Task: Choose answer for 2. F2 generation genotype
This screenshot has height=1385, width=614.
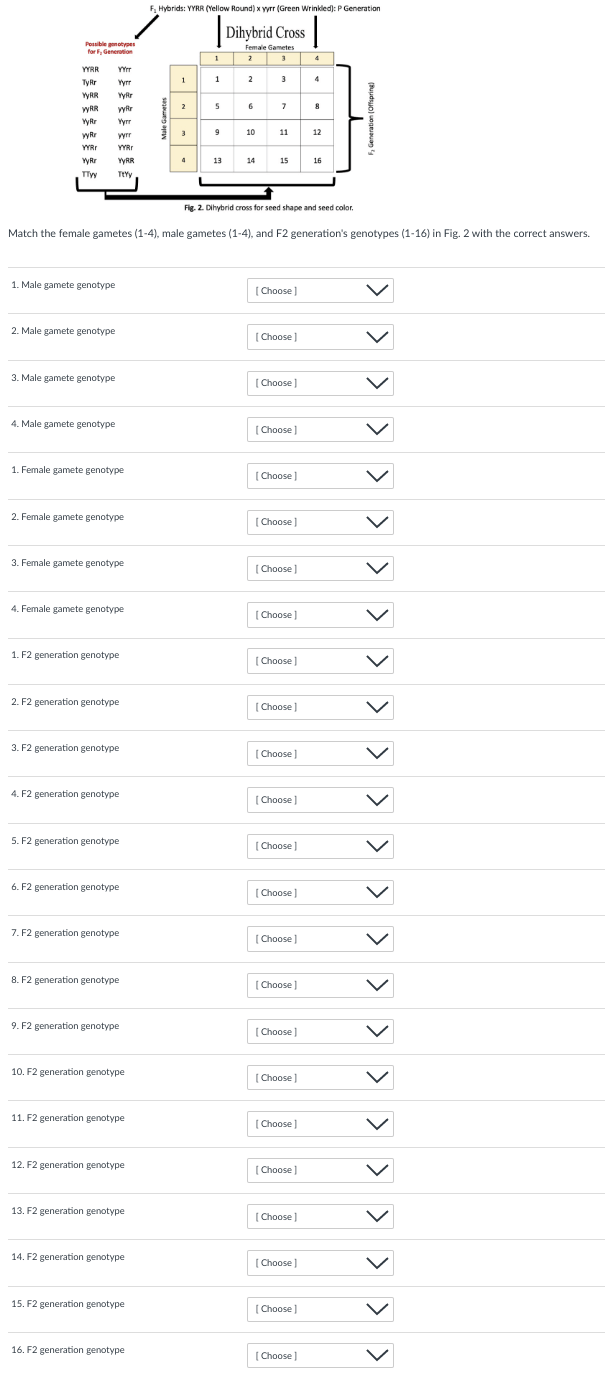Action: point(320,707)
